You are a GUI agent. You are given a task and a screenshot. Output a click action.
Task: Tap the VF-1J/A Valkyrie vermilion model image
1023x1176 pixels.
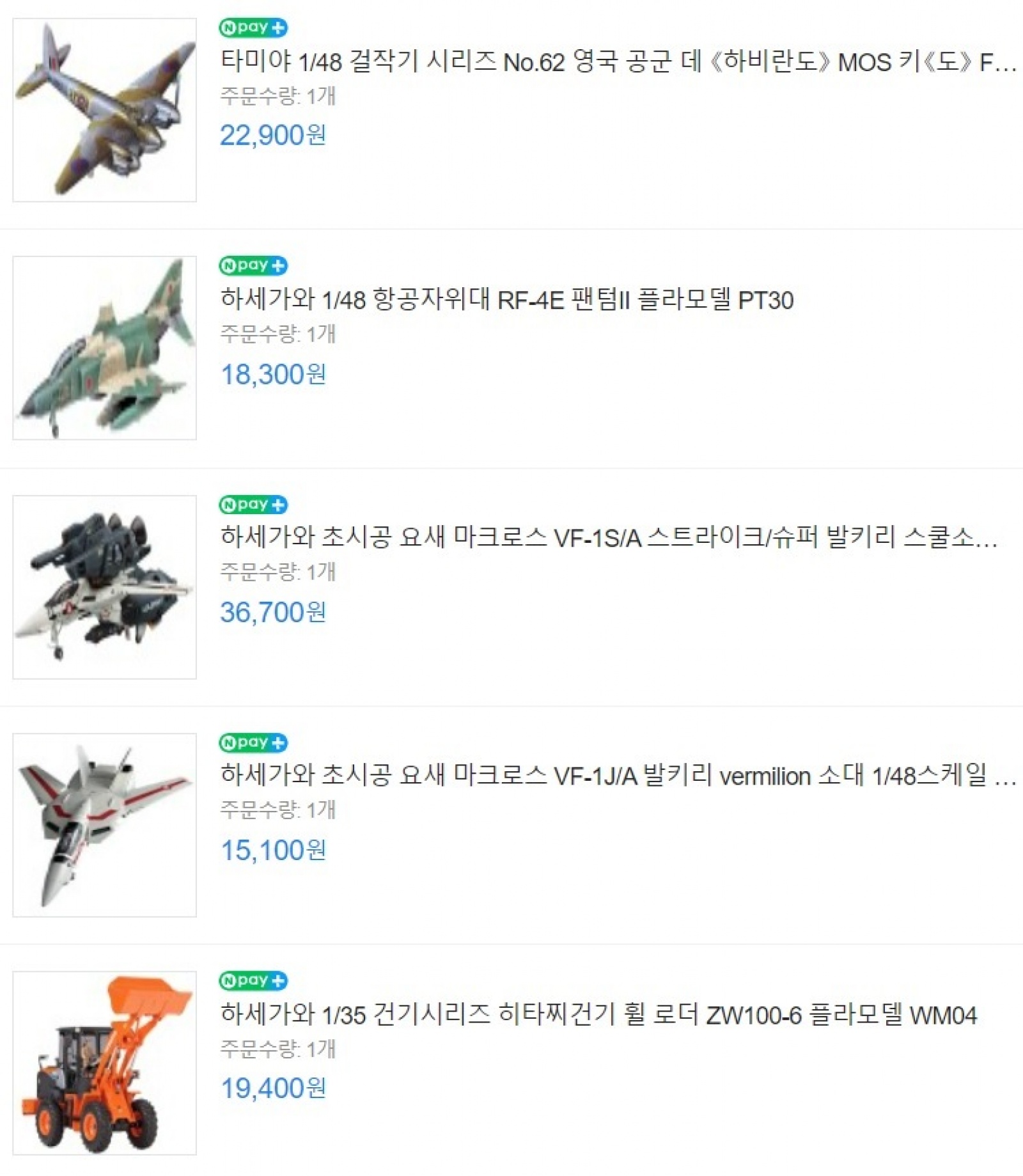(104, 824)
